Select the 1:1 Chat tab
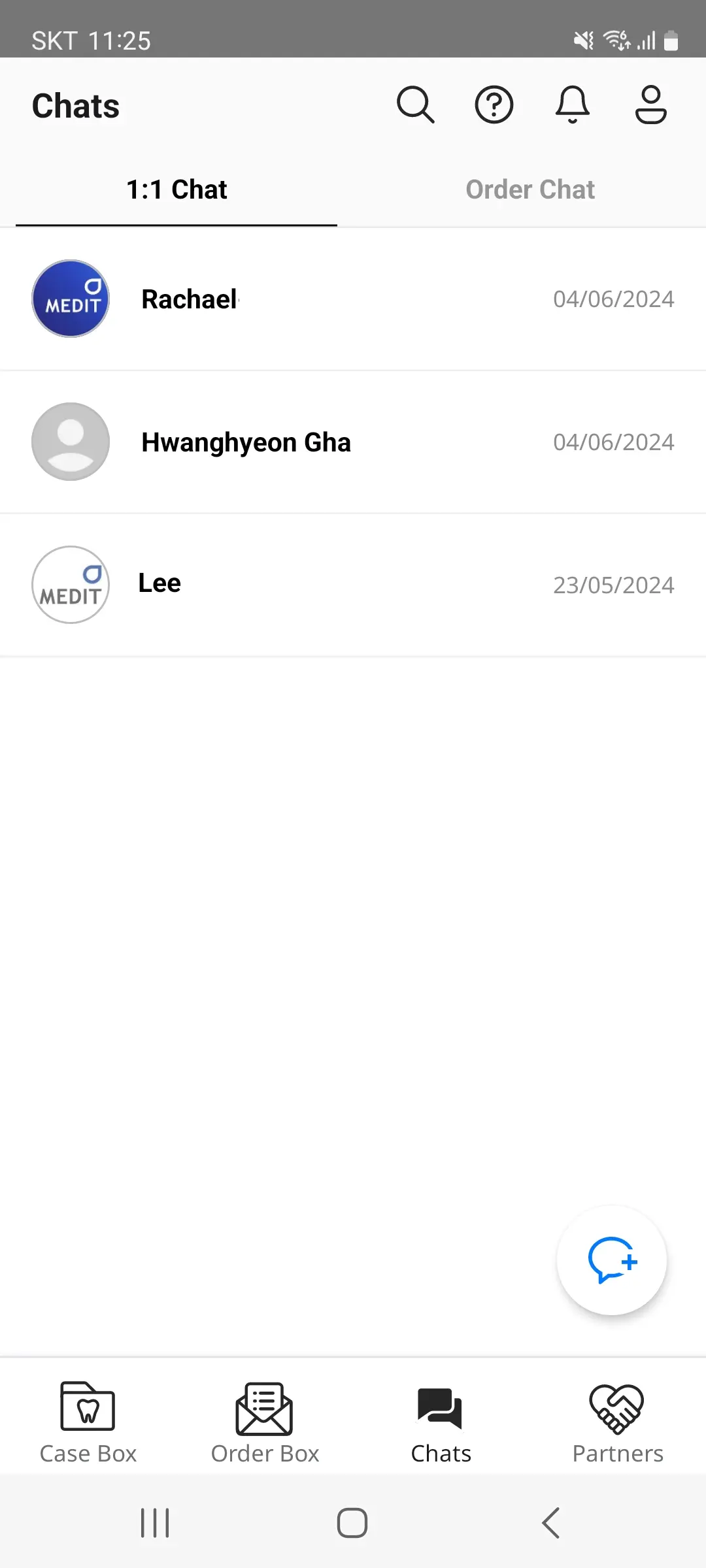Screen dimensions: 706x1568 176,189
